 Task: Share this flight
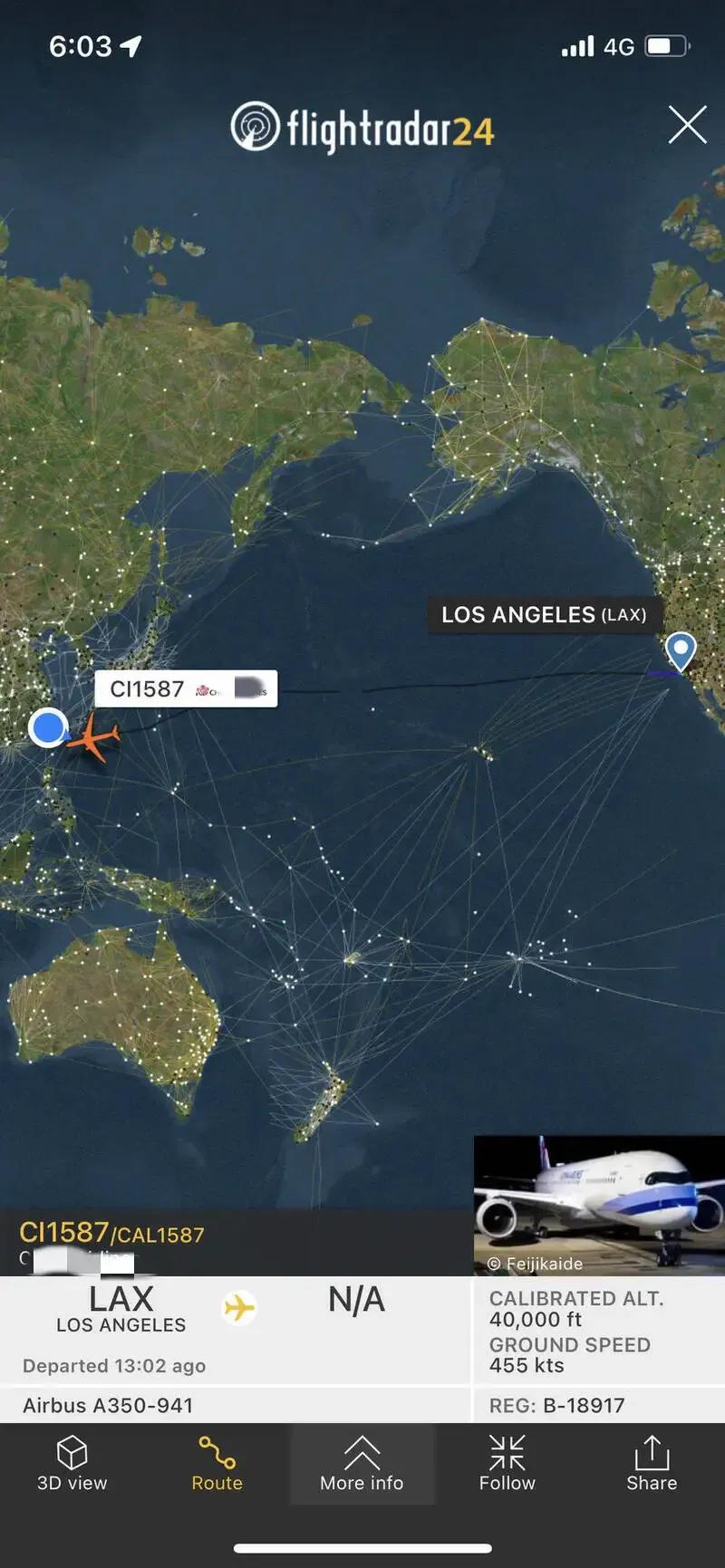pyautogui.click(x=652, y=1464)
